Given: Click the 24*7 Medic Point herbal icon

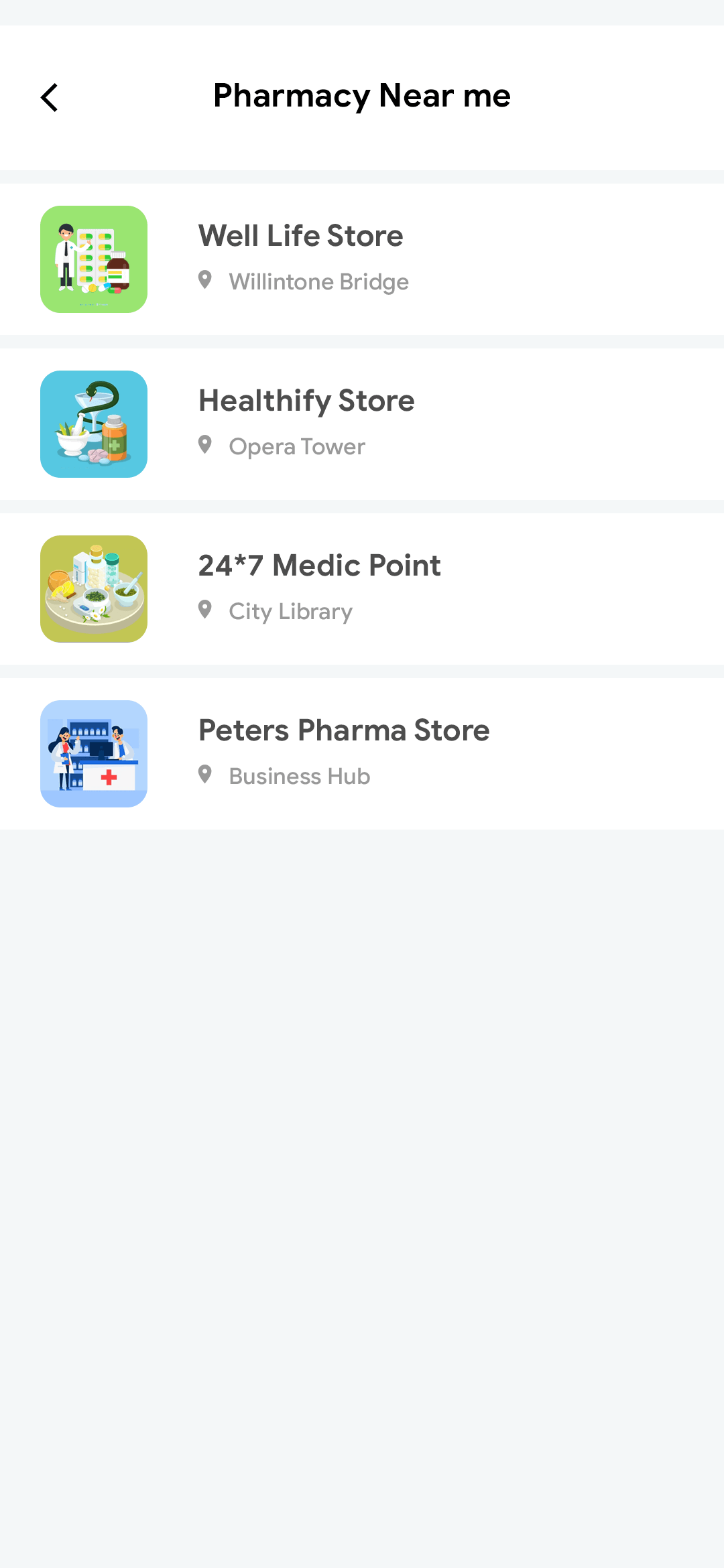Looking at the screenshot, I should [93, 588].
